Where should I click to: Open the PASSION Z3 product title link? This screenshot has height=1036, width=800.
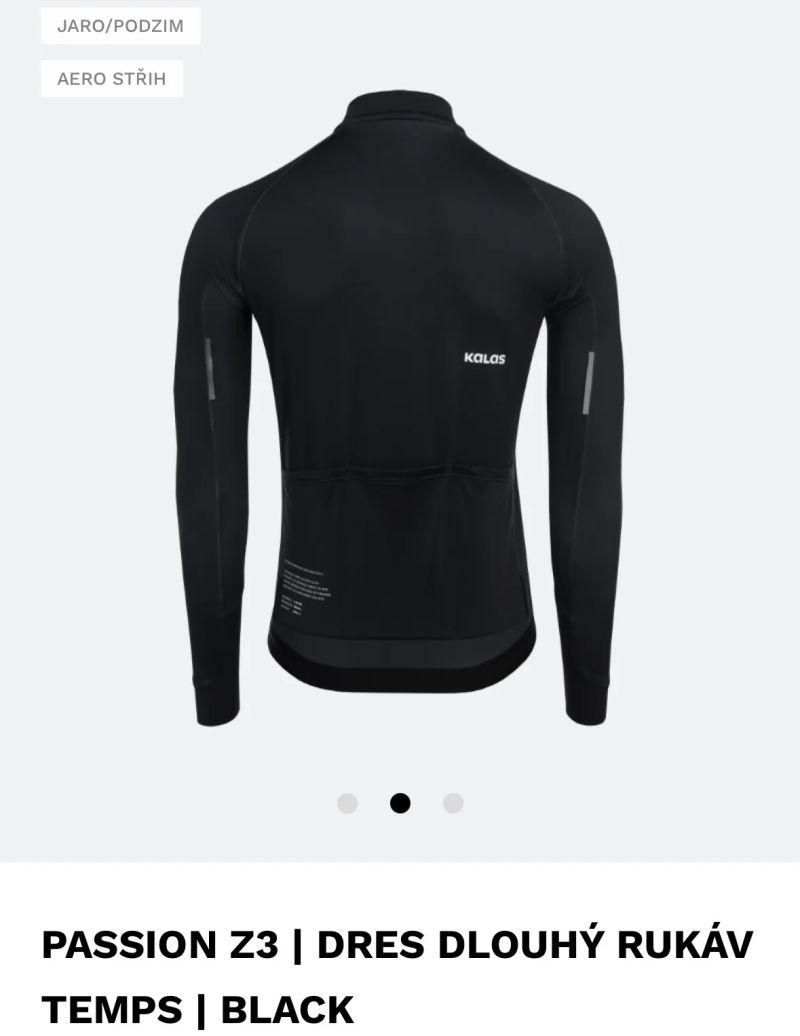tap(390, 940)
